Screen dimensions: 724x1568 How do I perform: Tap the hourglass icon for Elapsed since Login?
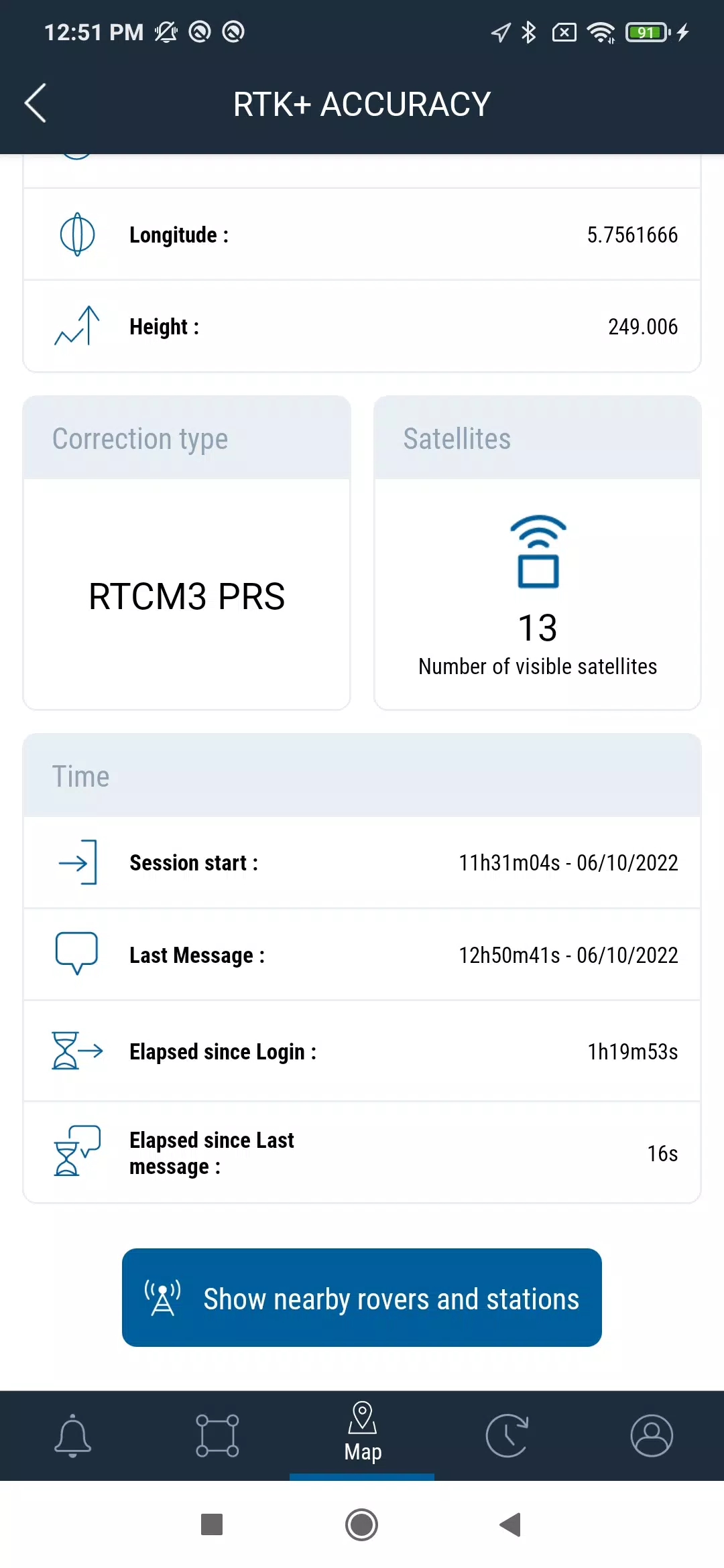[76, 1051]
